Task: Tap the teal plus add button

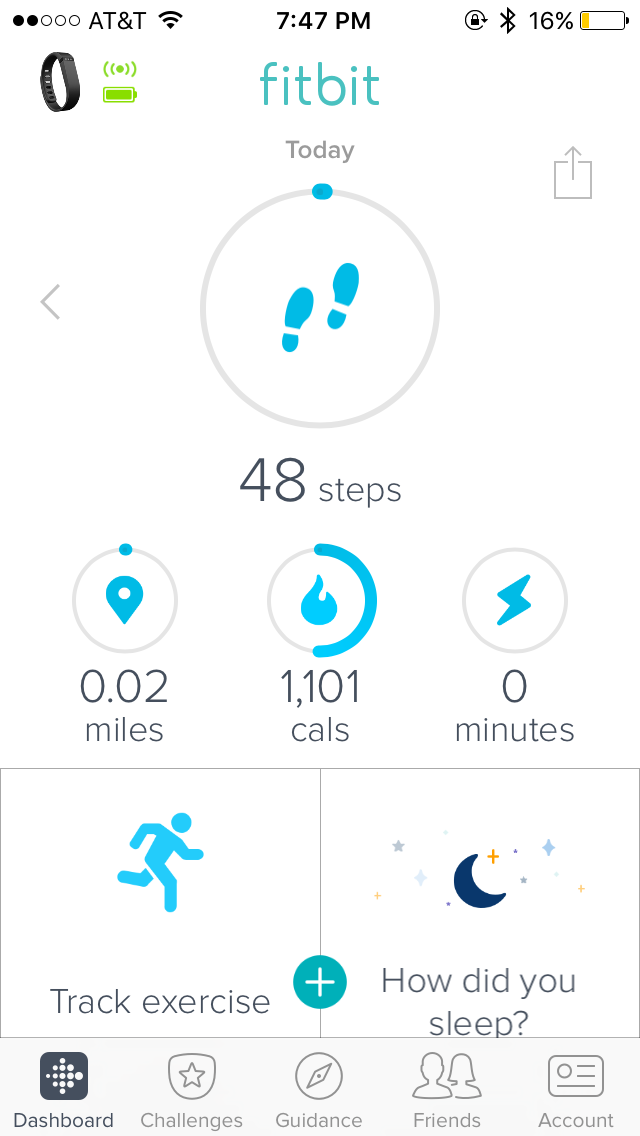Action: pyautogui.click(x=319, y=982)
